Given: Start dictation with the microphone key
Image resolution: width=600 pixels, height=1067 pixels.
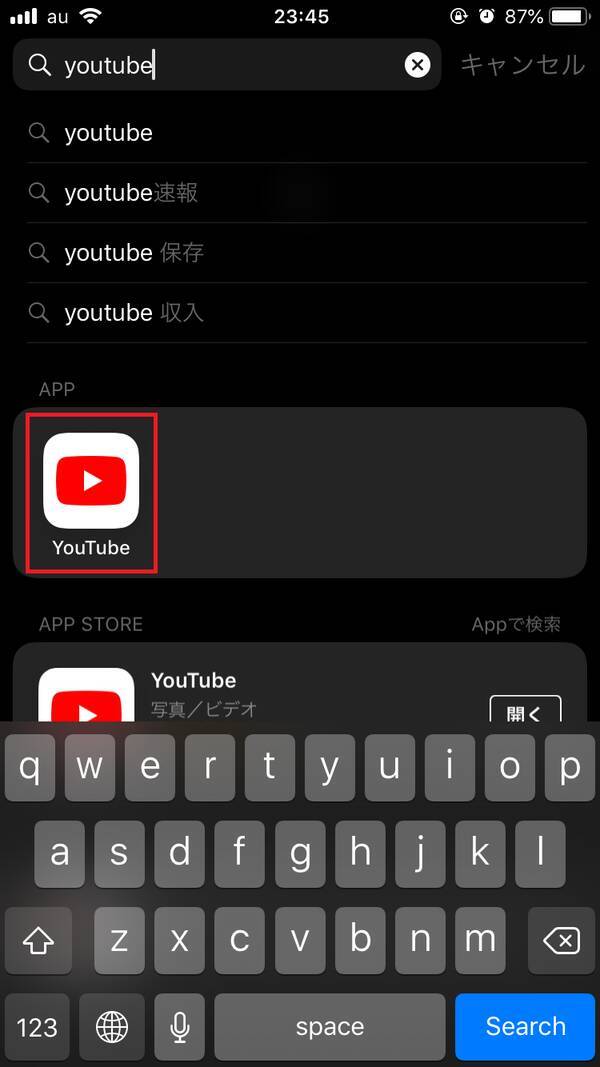Looking at the screenshot, I should [x=180, y=1026].
